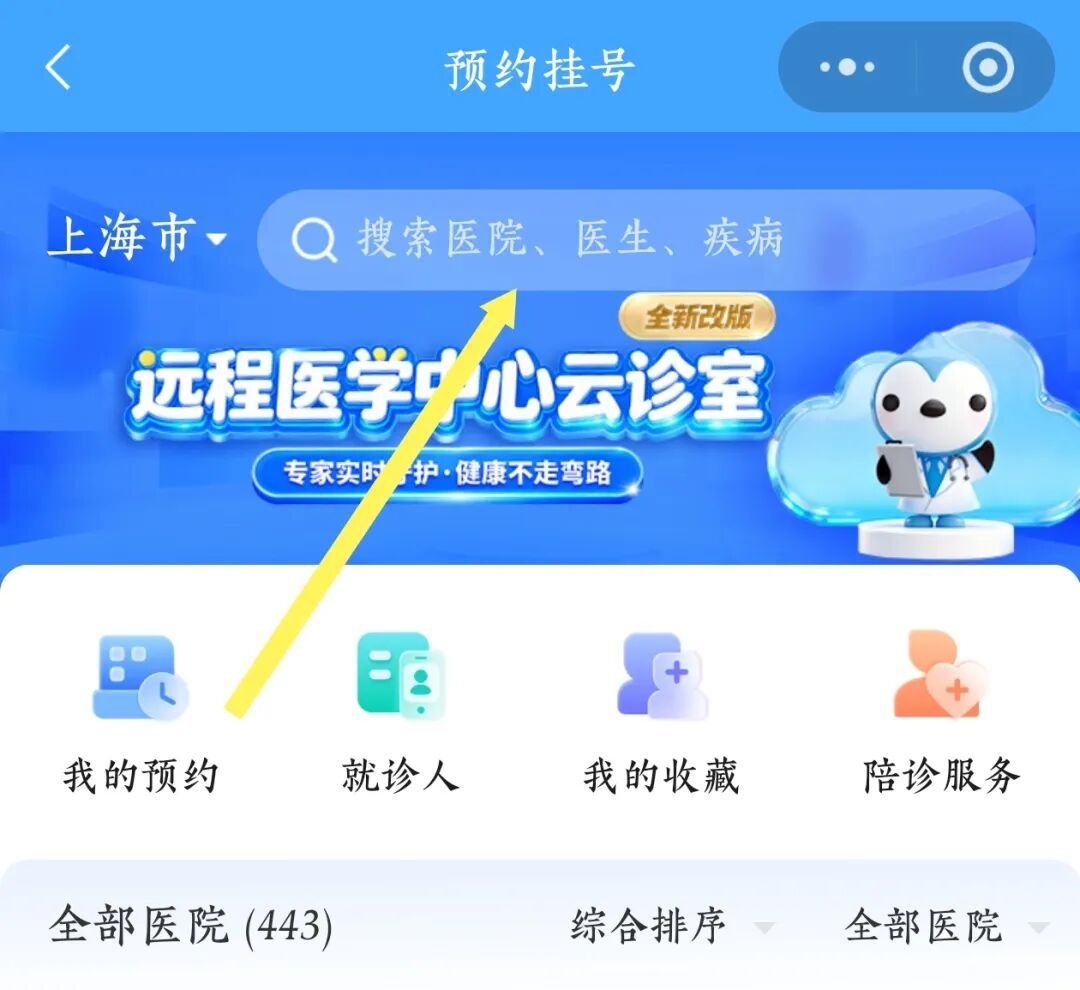Image resolution: width=1080 pixels, height=990 pixels.
Task: Expand the 全部医院 filter dropdown
Action: coord(946,926)
